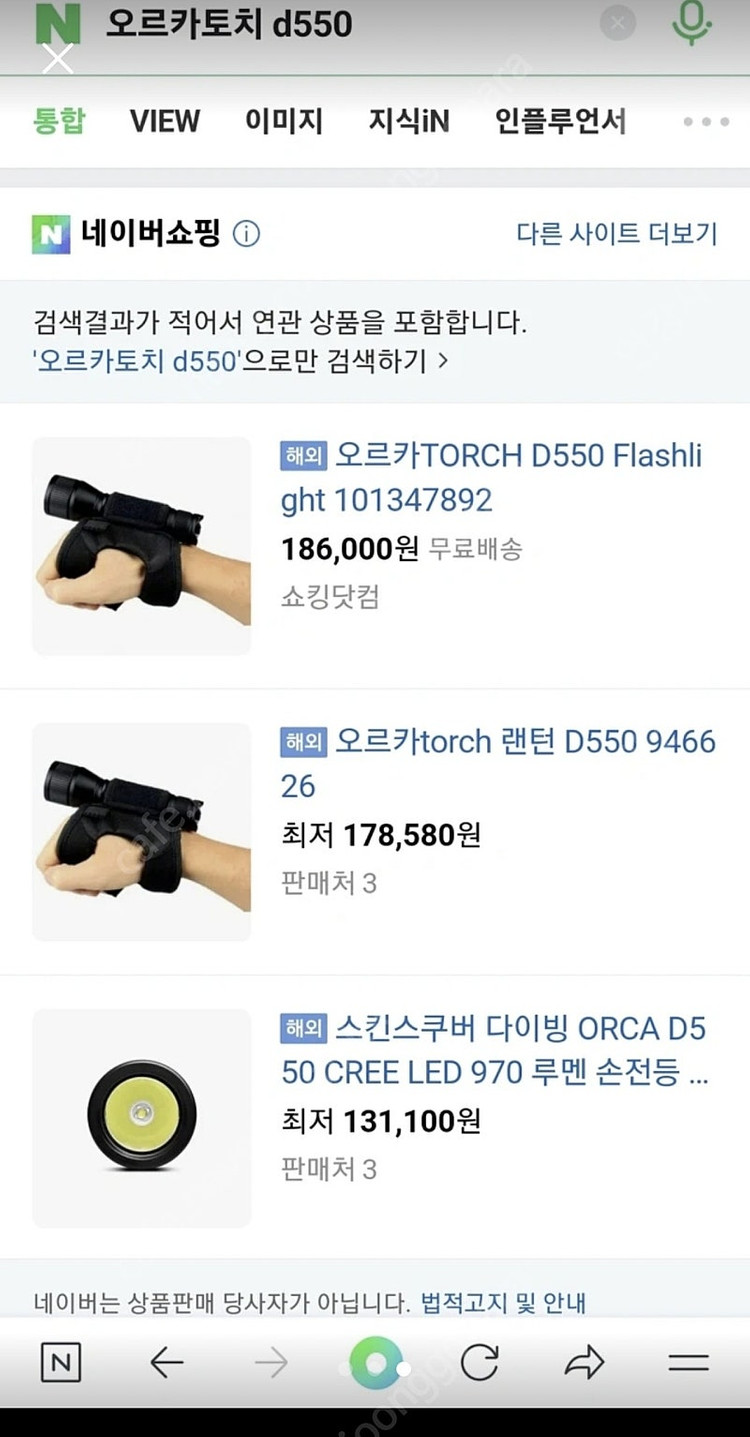Switch to the 이미지 tab
750x1437 pixels.
(283, 121)
